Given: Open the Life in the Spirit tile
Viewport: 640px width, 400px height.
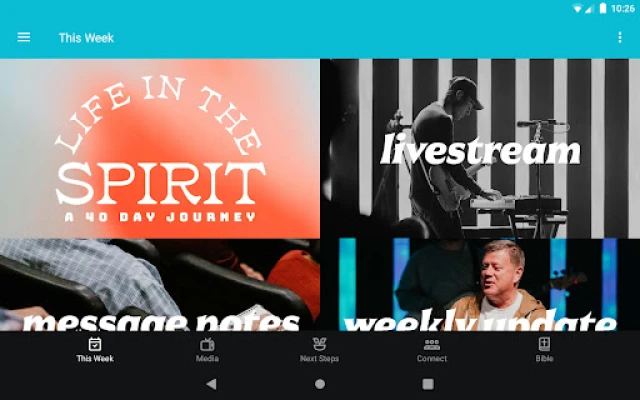Looking at the screenshot, I should tap(160, 148).
